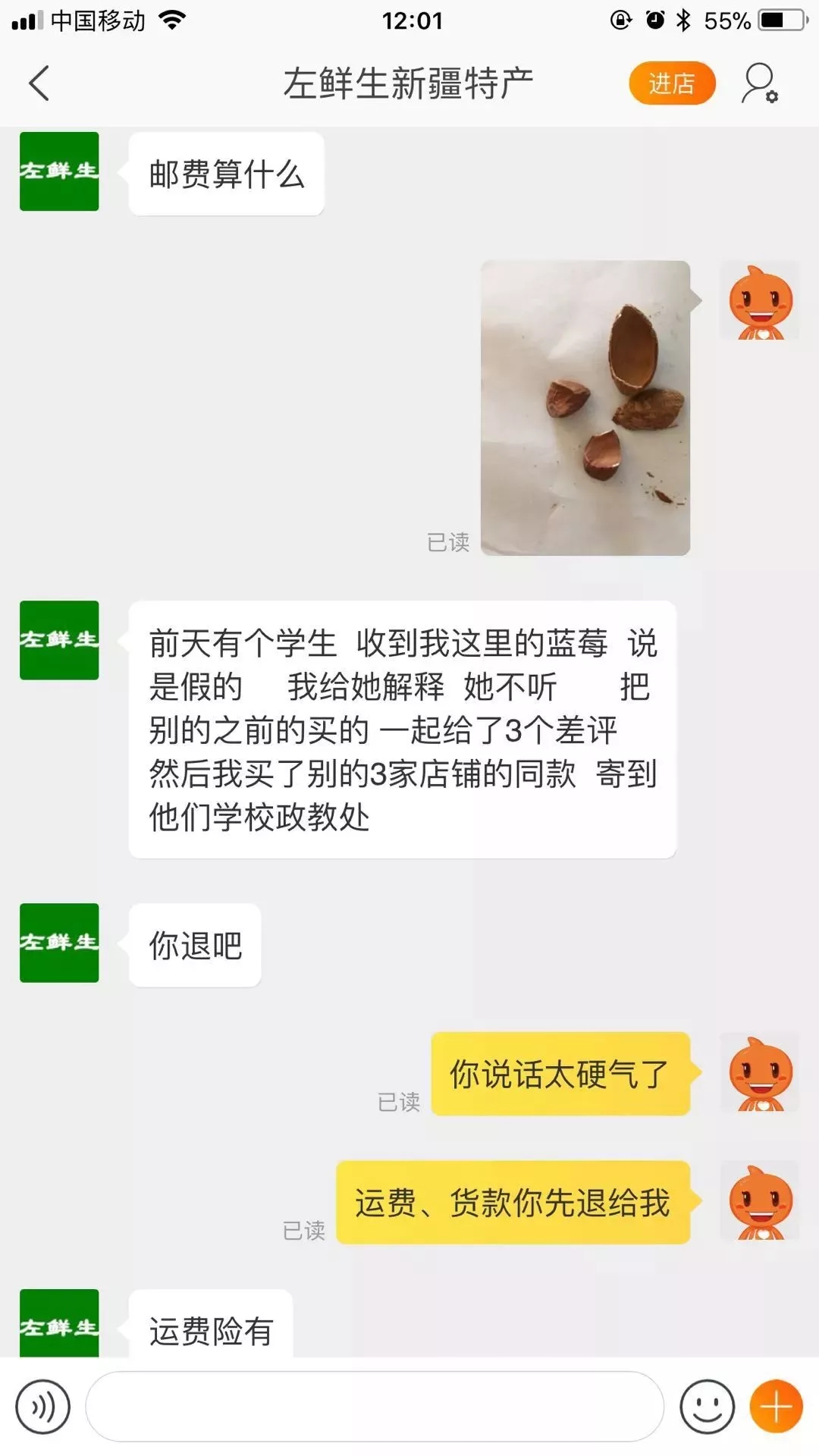The height and width of the screenshot is (1456, 819).
Task: Tap the 邮费算什么 message bubble
Action: 226,173
